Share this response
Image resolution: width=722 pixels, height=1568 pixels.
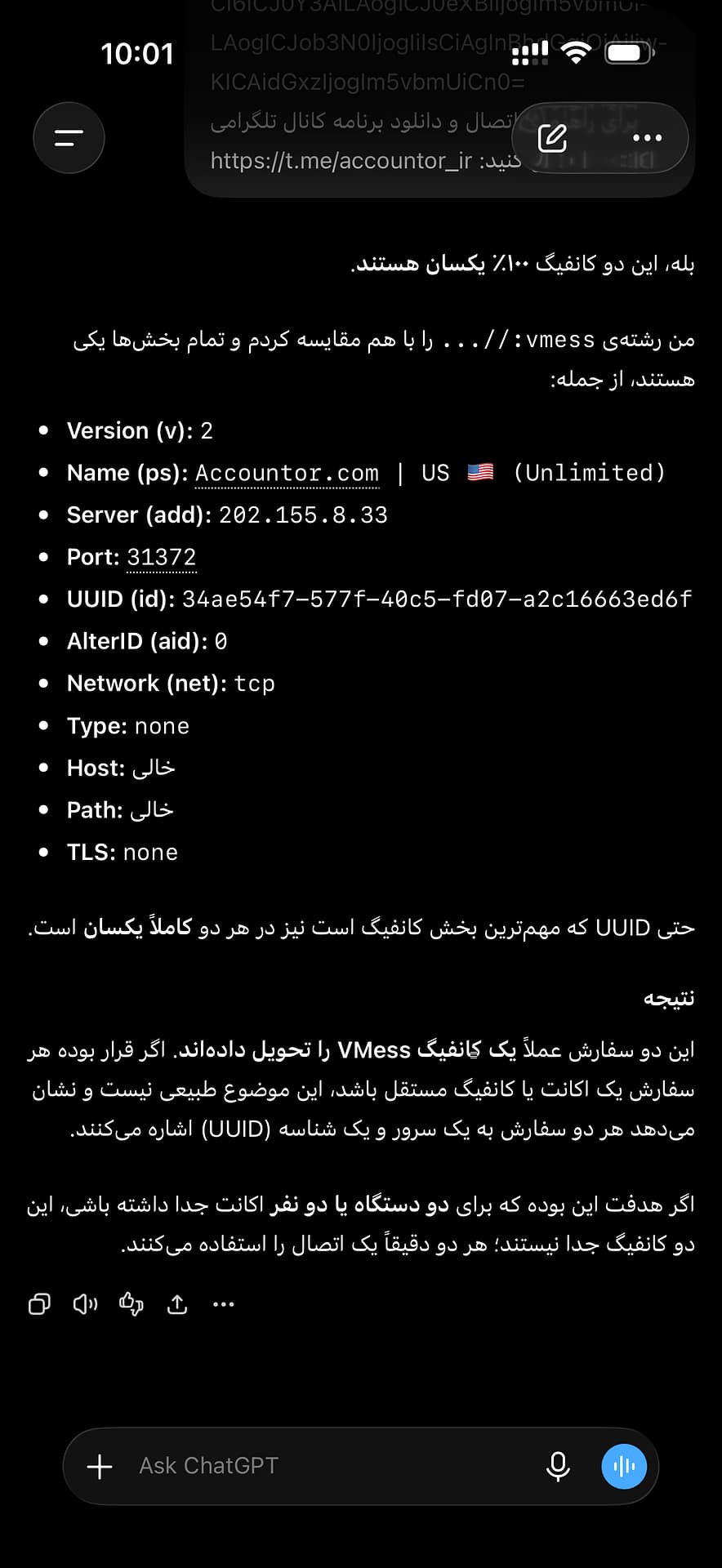coord(177,1304)
